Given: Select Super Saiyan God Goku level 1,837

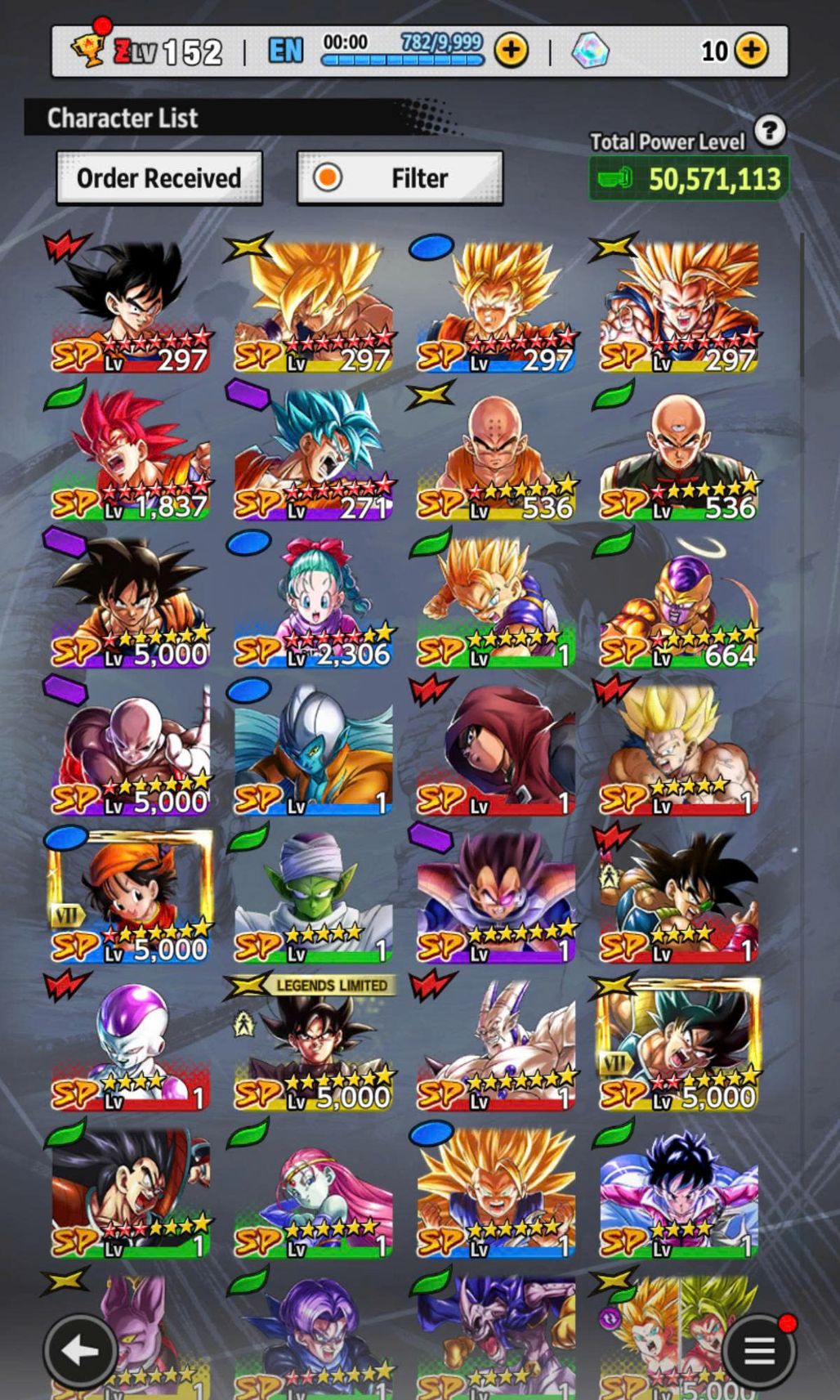Looking at the screenshot, I should click(131, 454).
